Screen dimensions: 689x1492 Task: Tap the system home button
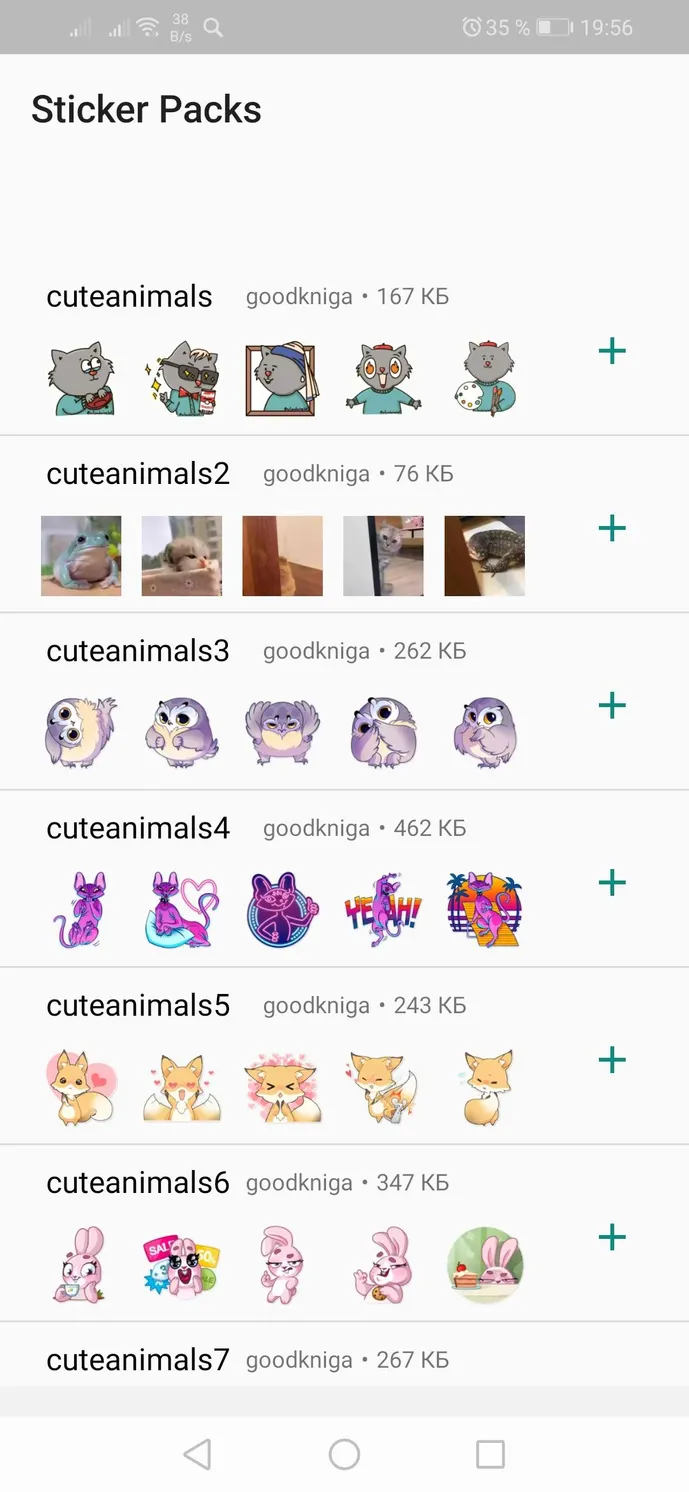point(344,1454)
